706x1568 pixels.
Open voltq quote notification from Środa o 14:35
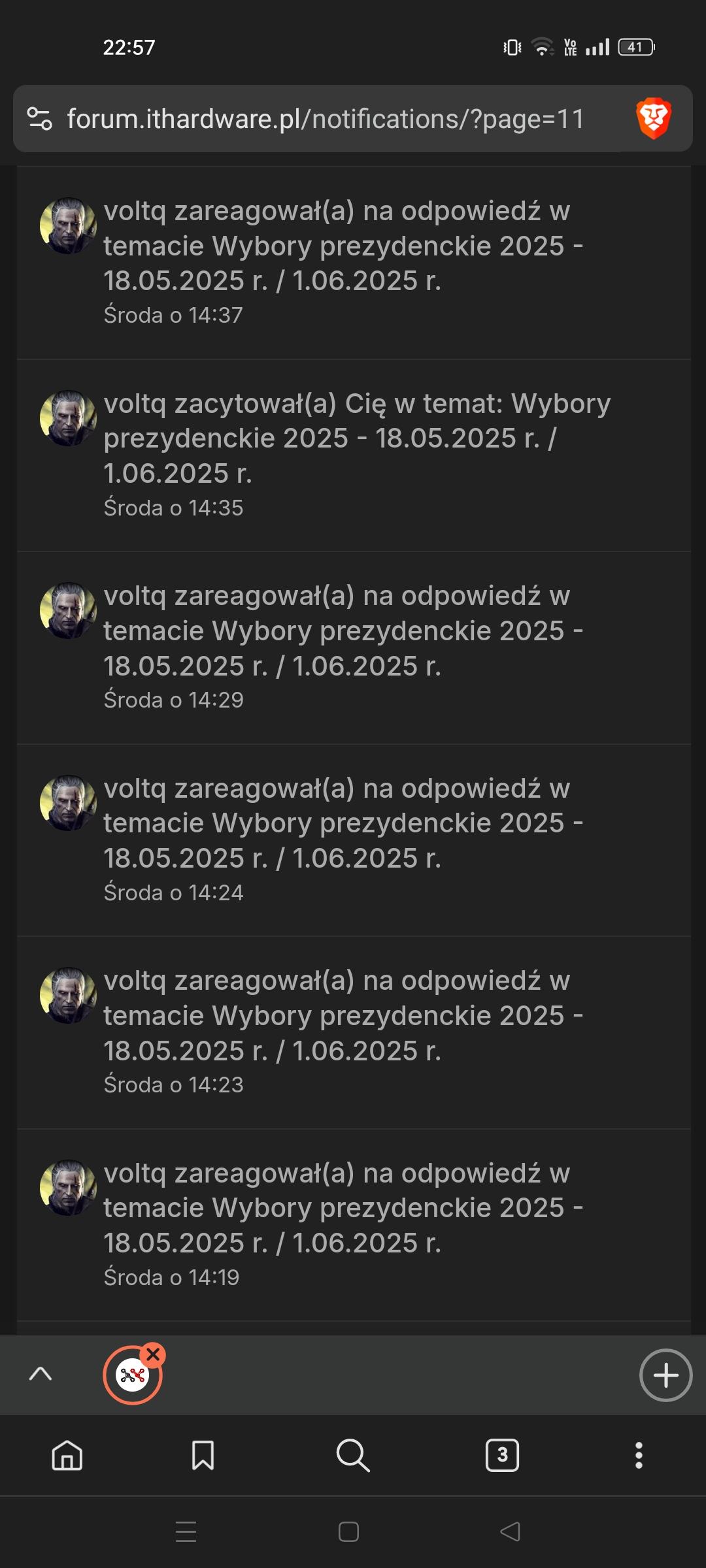356,438
